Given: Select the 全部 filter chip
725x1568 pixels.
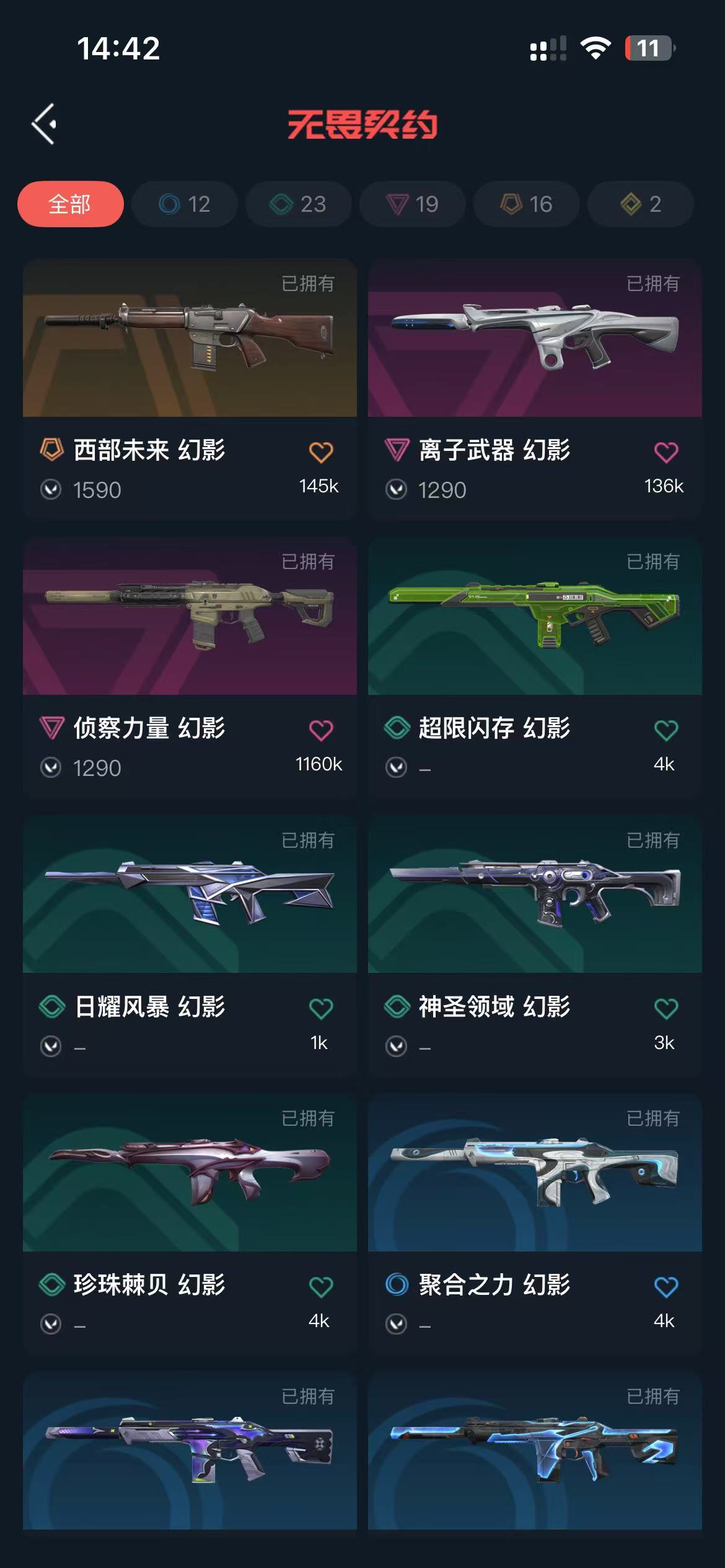Looking at the screenshot, I should [x=70, y=204].
